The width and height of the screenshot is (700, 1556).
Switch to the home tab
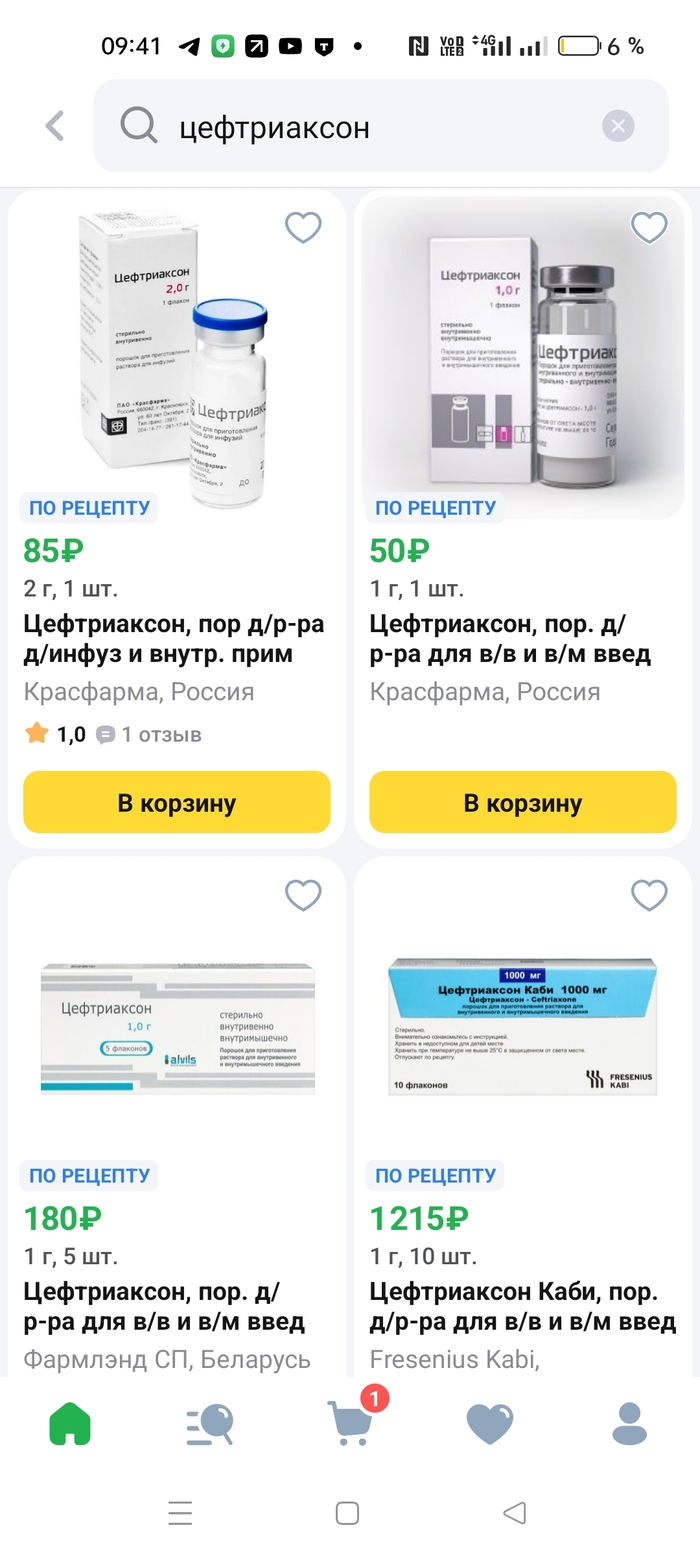click(x=70, y=1423)
